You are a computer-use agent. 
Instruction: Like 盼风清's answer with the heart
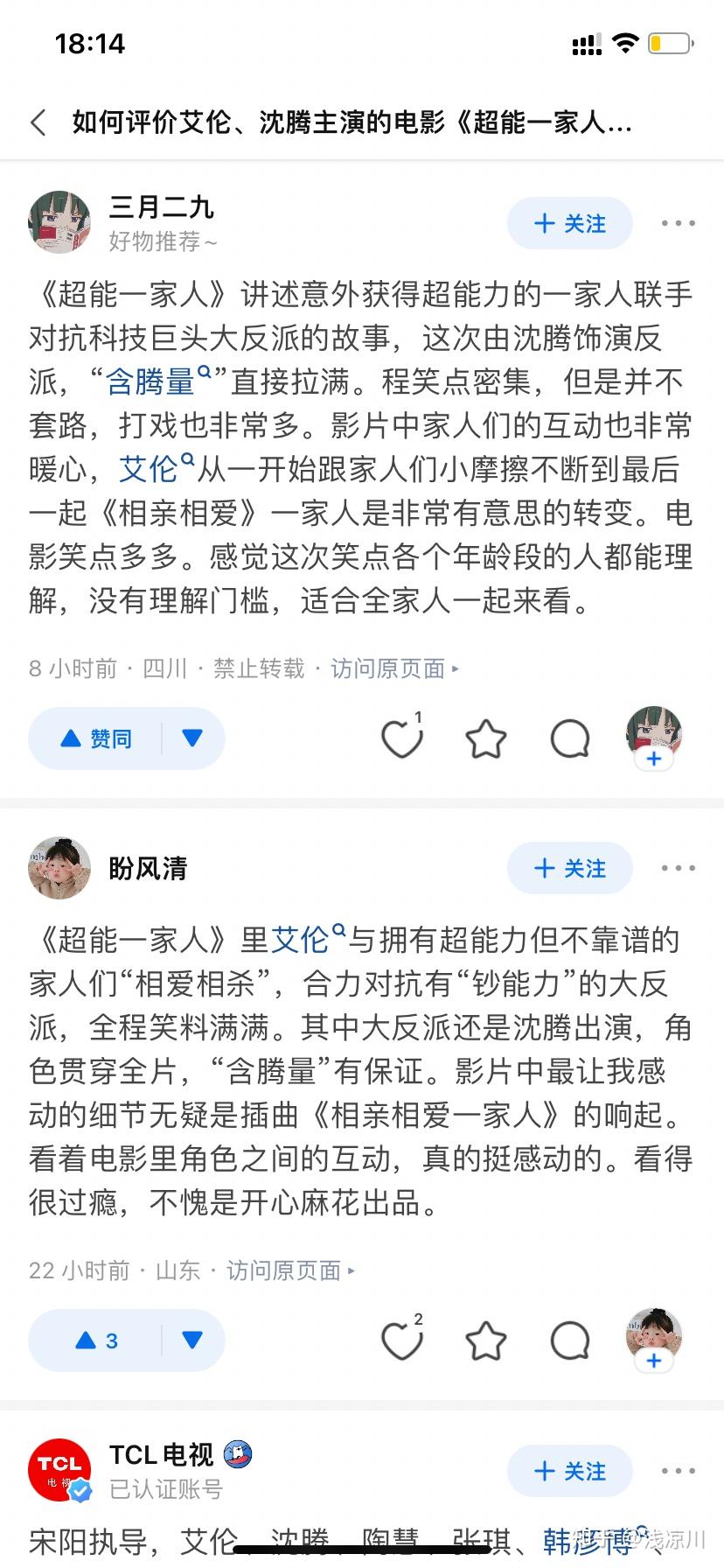402,1341
